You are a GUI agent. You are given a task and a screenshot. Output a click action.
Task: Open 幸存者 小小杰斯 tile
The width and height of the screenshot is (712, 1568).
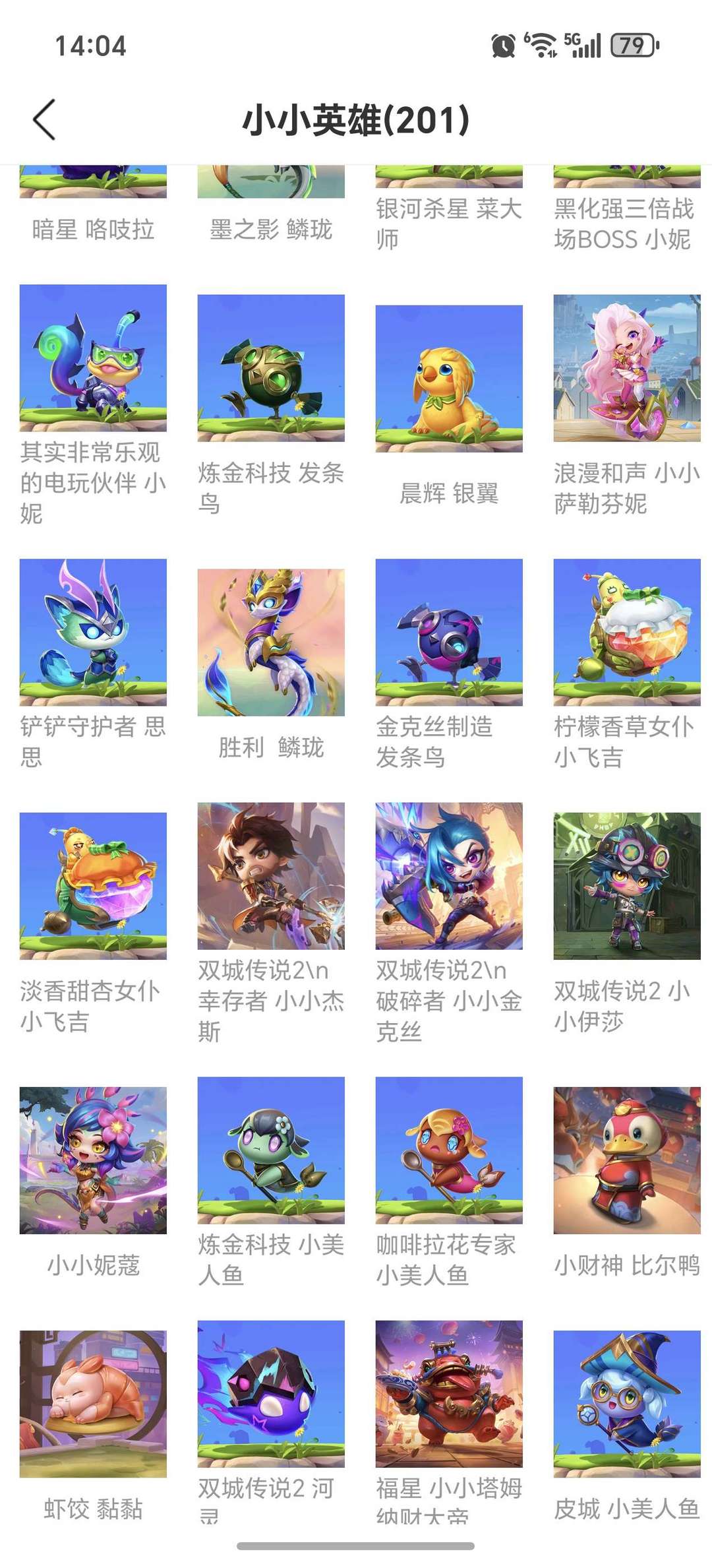pyautogui.click(x=271, y=875)
